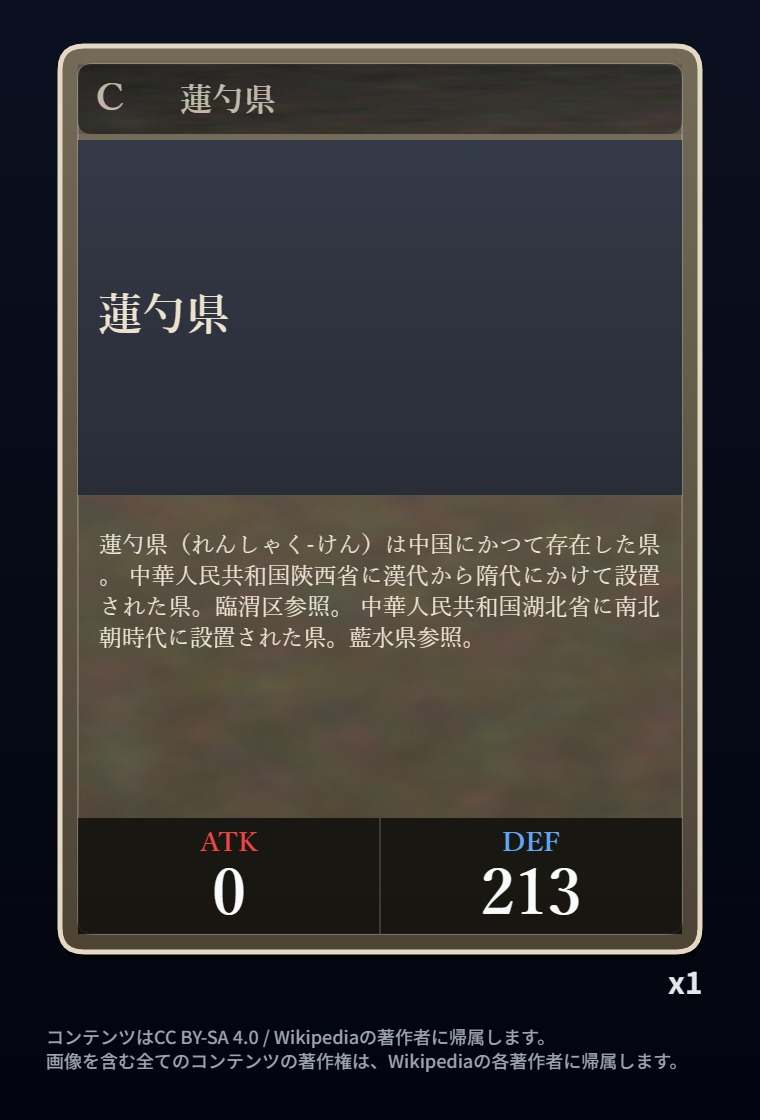Tap the 蓮勺県 card
760x1120 pixels.
379,499
